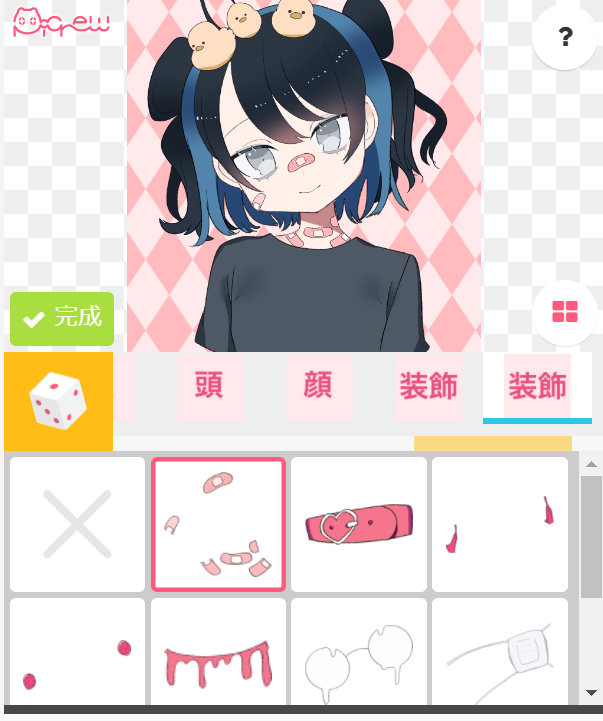Tap the green 完成 finish button
The width and height of the screenshot is (603, 721).
tap(62, 318)
